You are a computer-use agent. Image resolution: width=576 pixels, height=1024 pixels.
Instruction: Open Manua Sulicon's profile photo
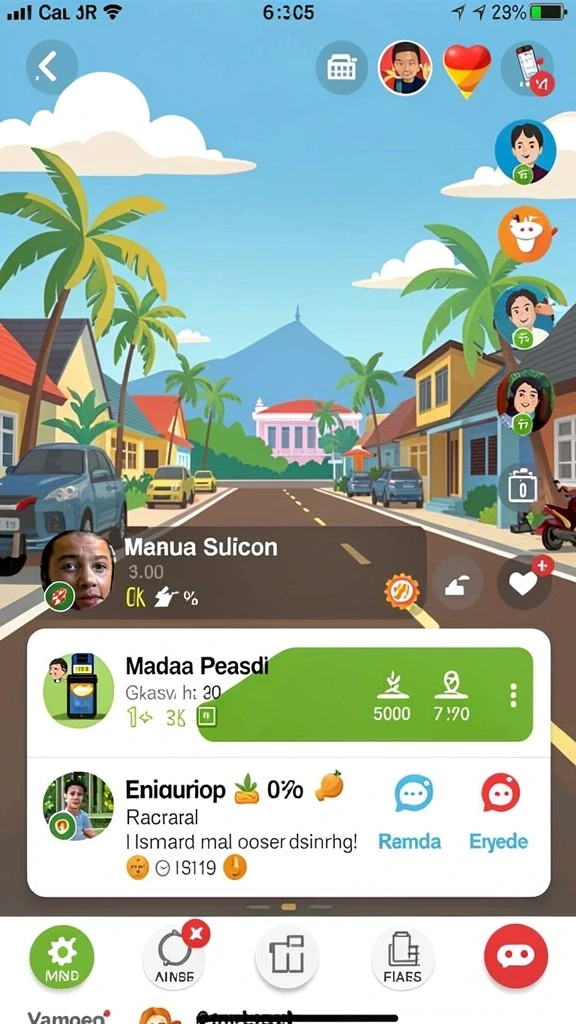[77, 571]
